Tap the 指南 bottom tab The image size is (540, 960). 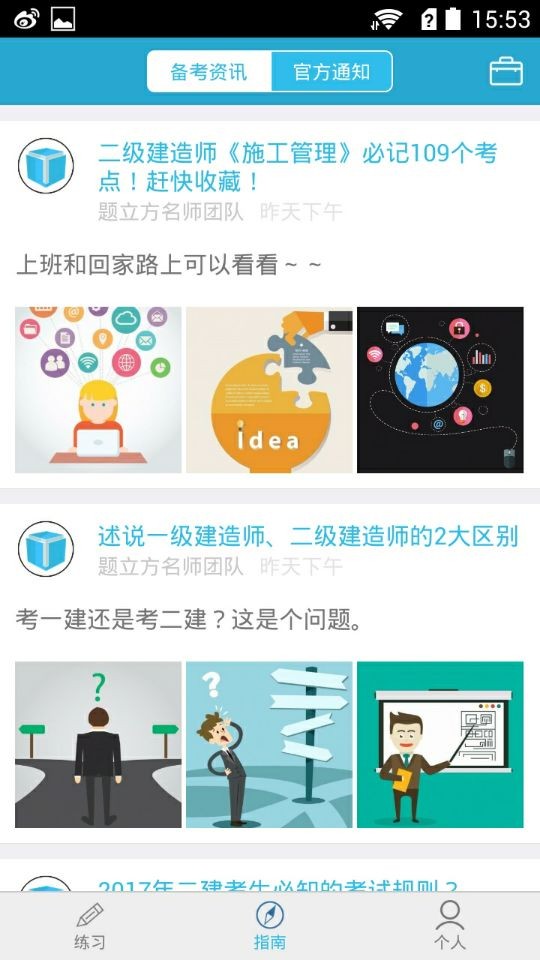[x=270, y=926]
